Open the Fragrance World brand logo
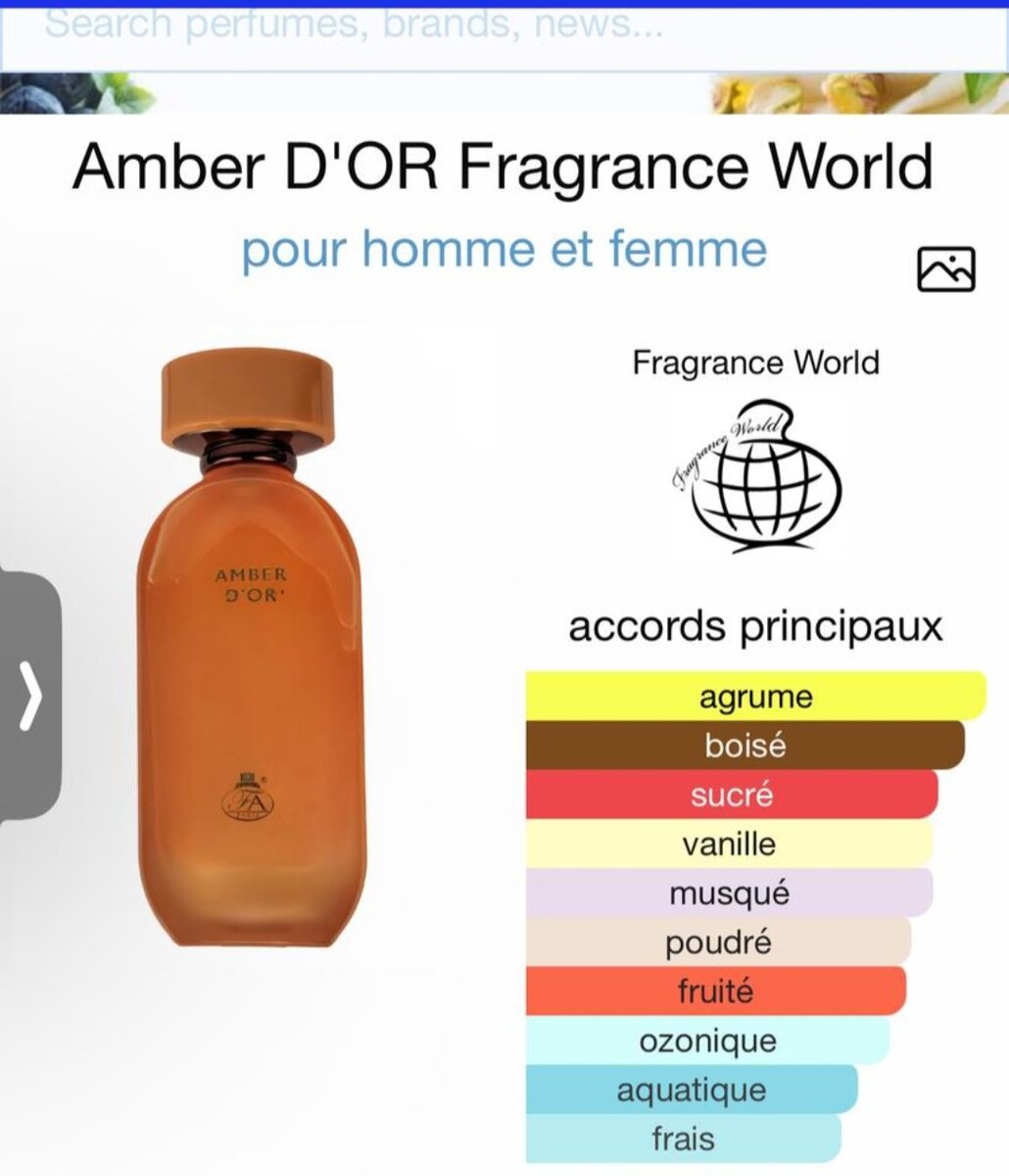 (755, 475)
